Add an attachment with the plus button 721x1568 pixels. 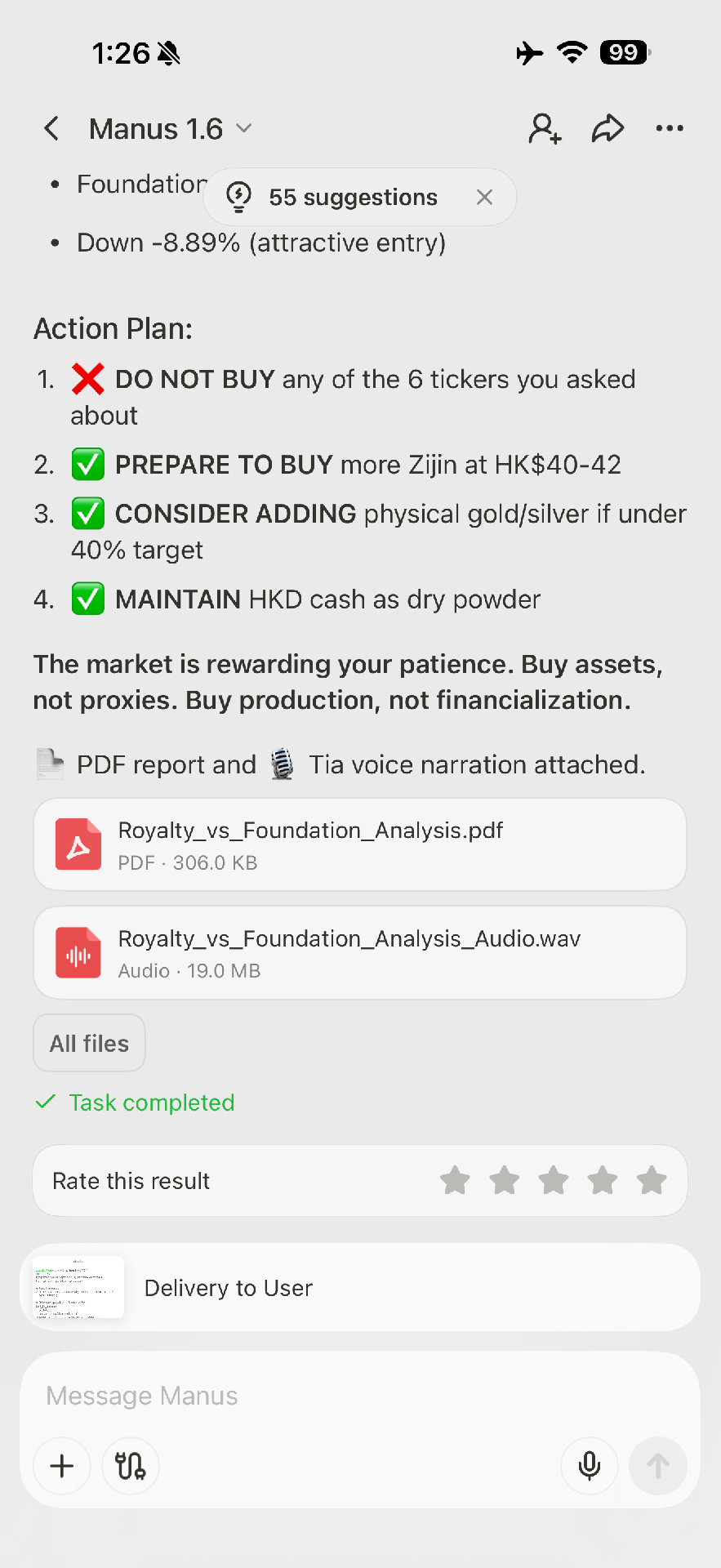point(62,1466)
